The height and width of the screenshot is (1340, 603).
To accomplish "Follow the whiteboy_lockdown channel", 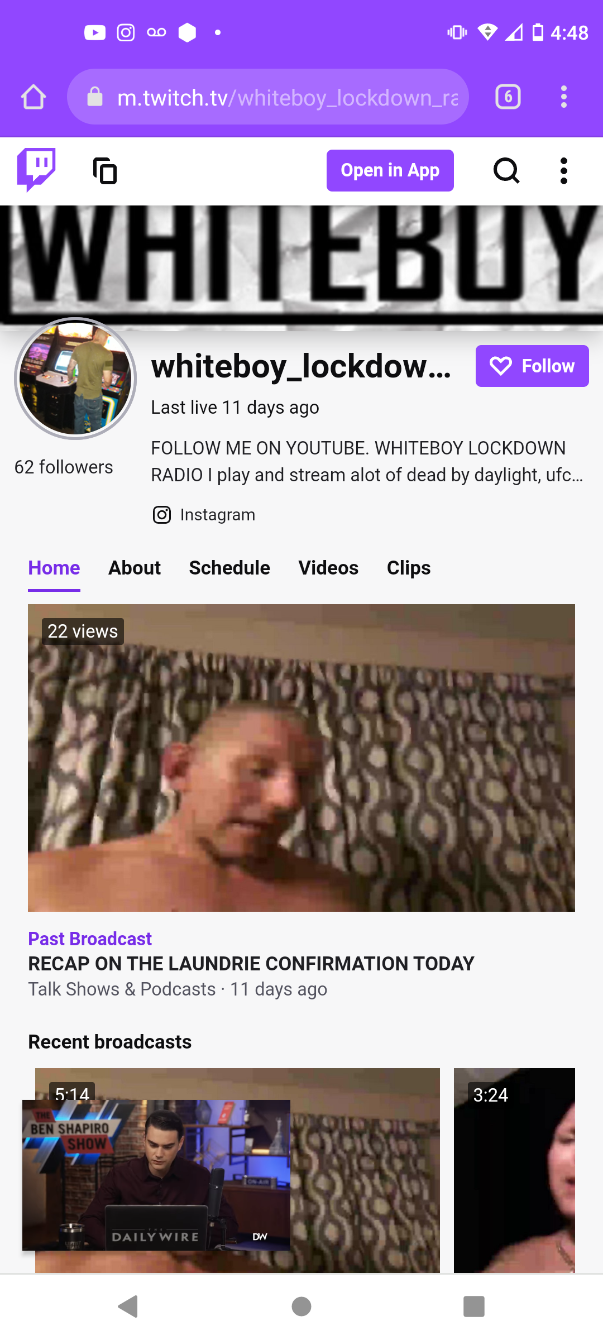I will pyautogui.click(x=532, y=366).
